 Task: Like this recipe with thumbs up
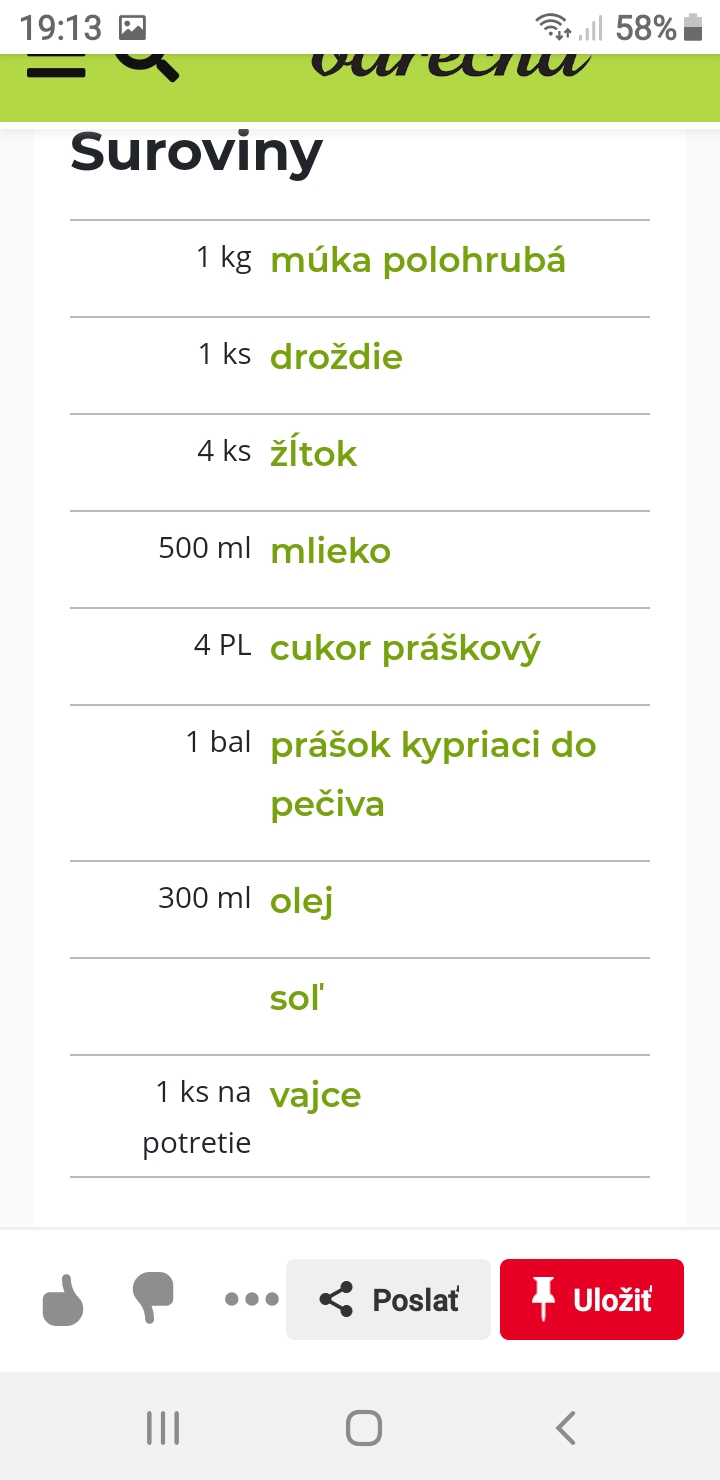click(x=63, y=1299)
